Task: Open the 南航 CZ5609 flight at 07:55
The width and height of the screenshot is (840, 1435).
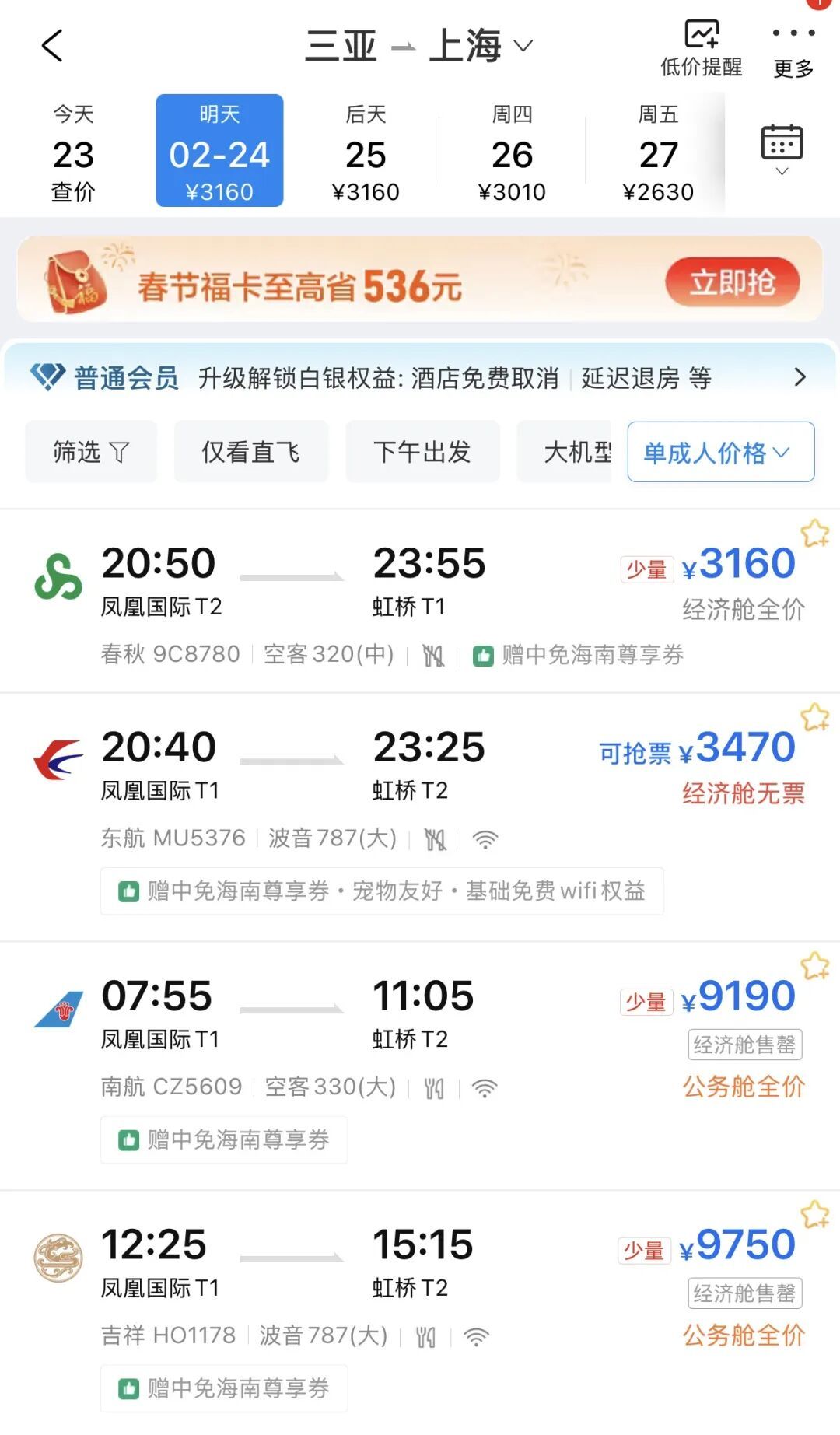Action: click(350, 1027)
